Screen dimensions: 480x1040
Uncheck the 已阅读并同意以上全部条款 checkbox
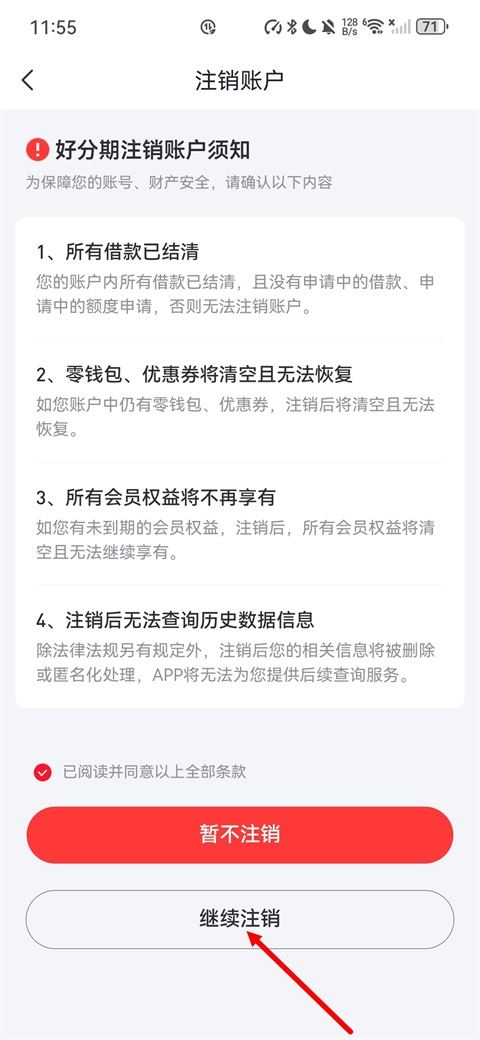point(42,772)
